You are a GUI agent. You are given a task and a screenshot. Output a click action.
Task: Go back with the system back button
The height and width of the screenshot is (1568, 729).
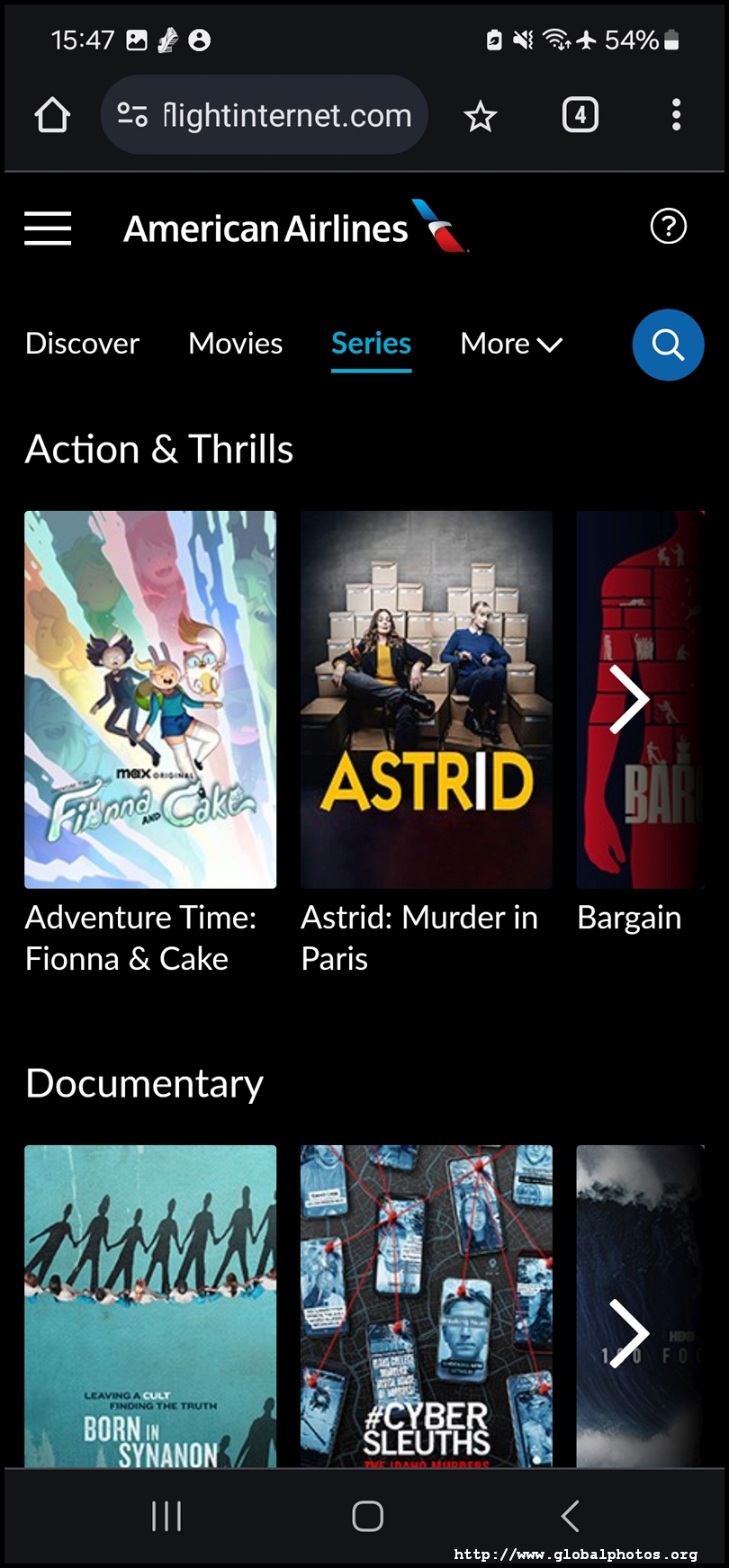point(570,1516)
